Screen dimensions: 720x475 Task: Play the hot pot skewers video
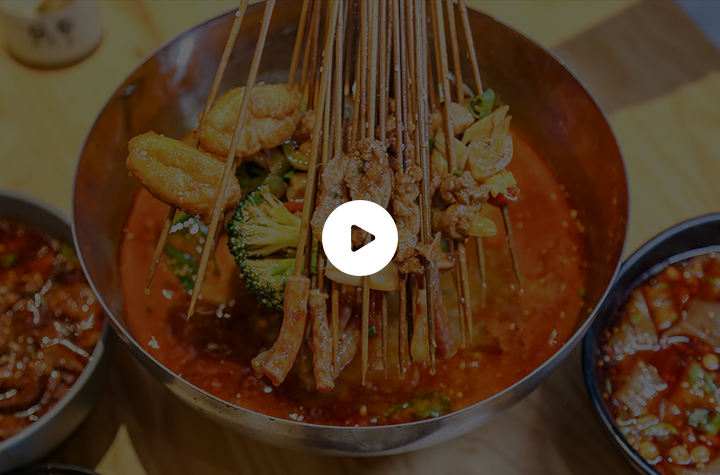pos(360,238)
